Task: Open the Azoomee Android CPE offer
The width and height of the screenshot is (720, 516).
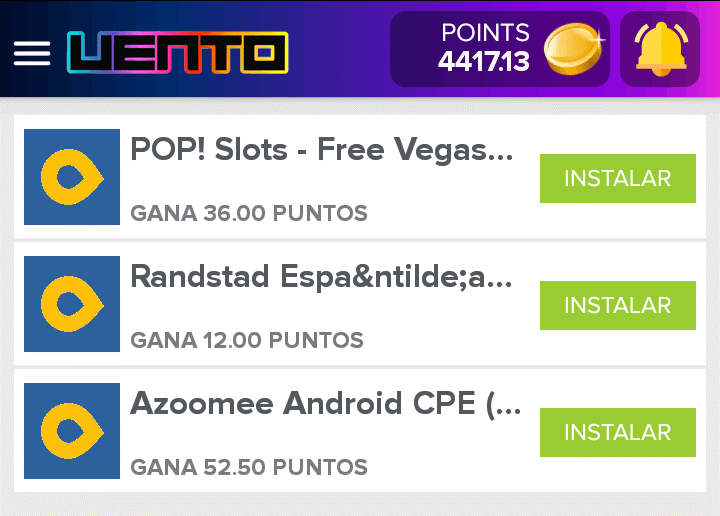Action: [320, 431]
